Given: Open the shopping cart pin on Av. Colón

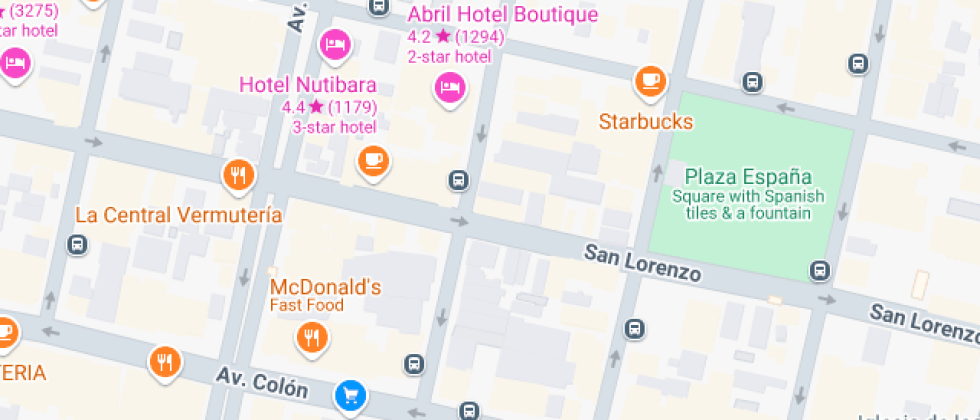Looking at the screenshot, I should click(x=350, y=395).
